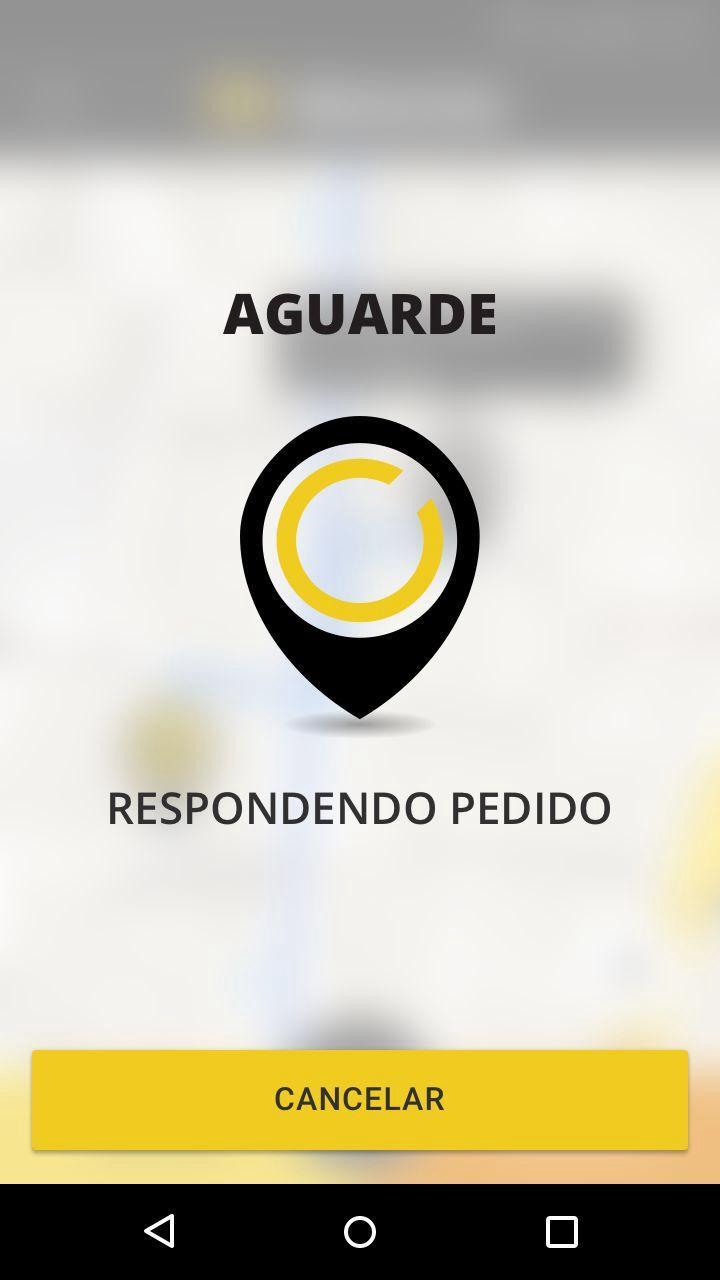Image resolution: width=720 pixels, height=1280 pixels.
Task: Open the recent apps view
Action: pyautogui.click(x=561, y=1231)
